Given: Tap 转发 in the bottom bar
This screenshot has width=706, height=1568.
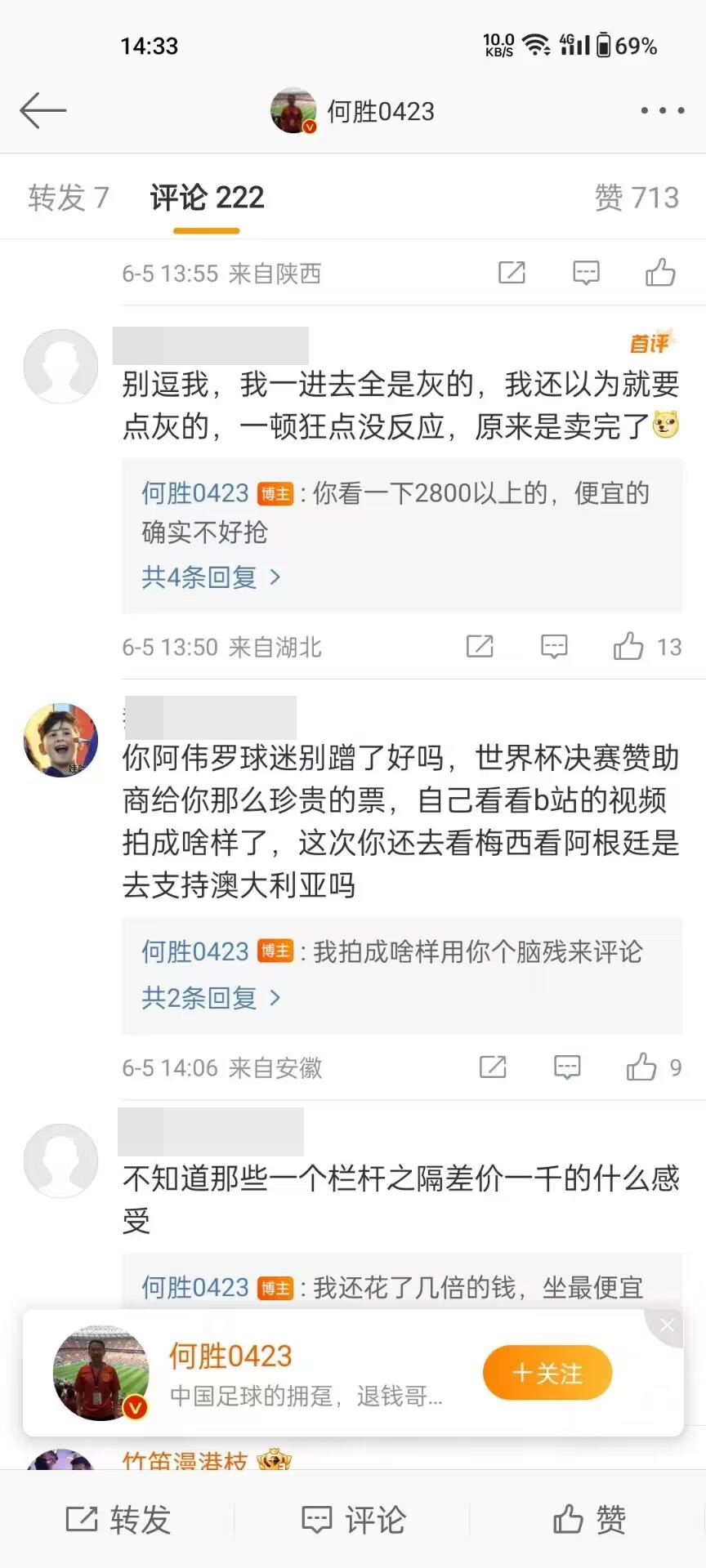Looking at the screenshot, I should point(118,1520).
